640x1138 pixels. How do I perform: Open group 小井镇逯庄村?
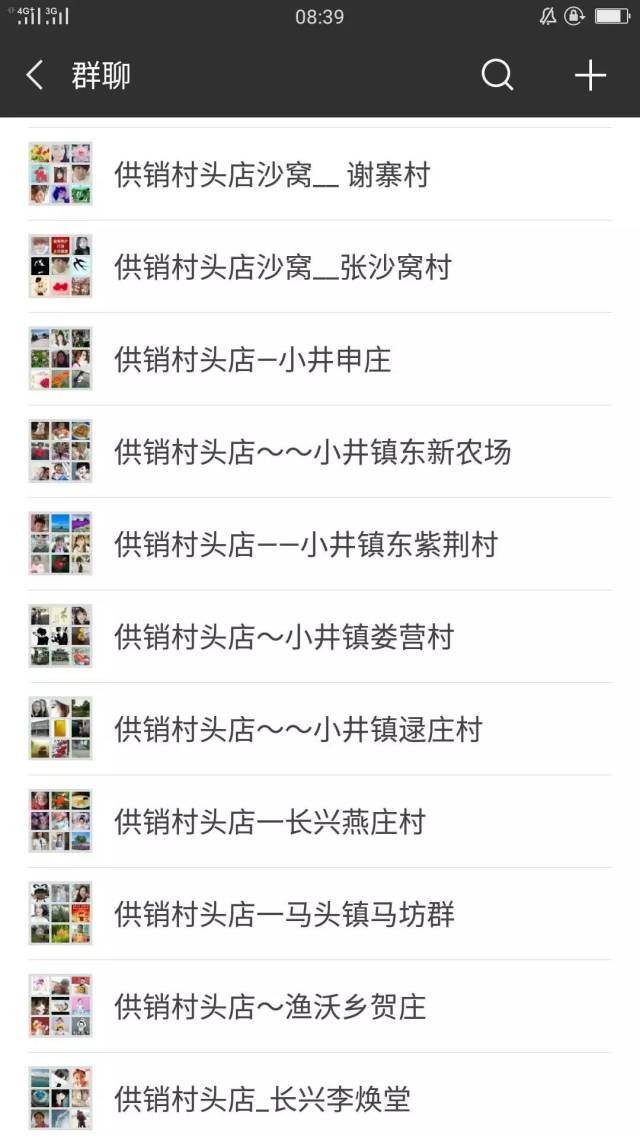pos(320,729)
